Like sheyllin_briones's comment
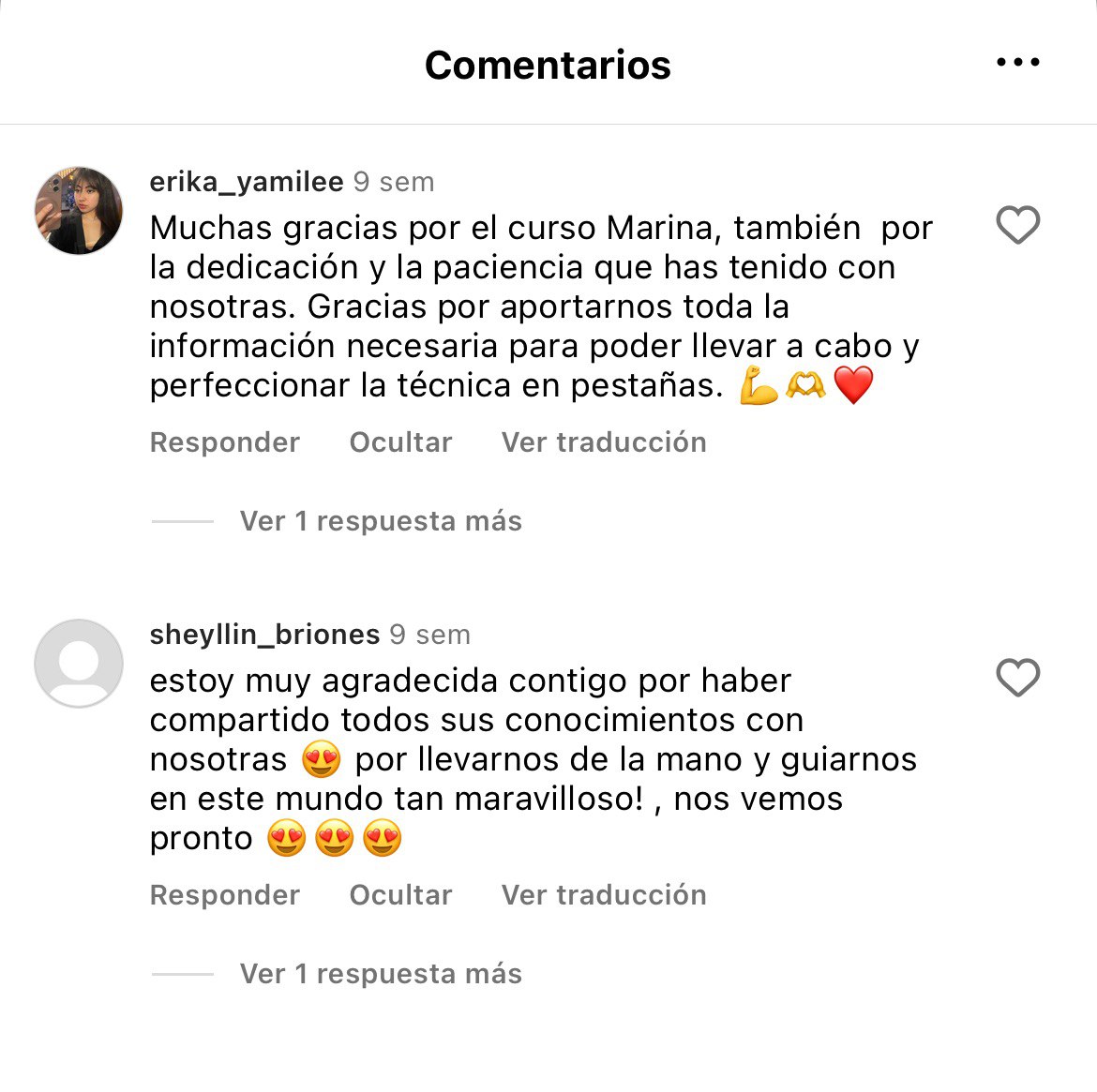Screen dimensions: 1097x1092 pos(1017,678)
